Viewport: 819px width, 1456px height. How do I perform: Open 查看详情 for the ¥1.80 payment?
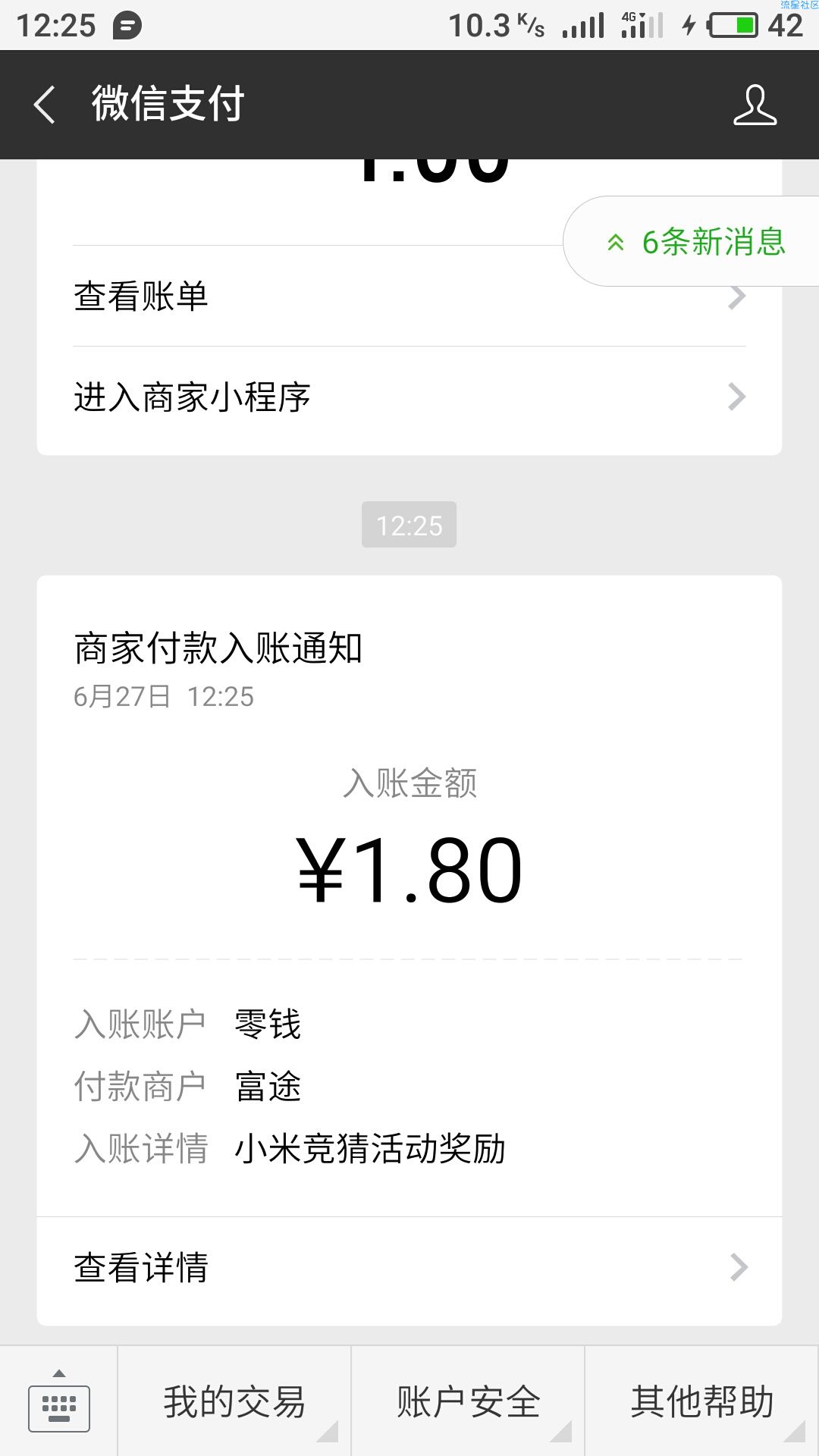(x=409, y=1267)
